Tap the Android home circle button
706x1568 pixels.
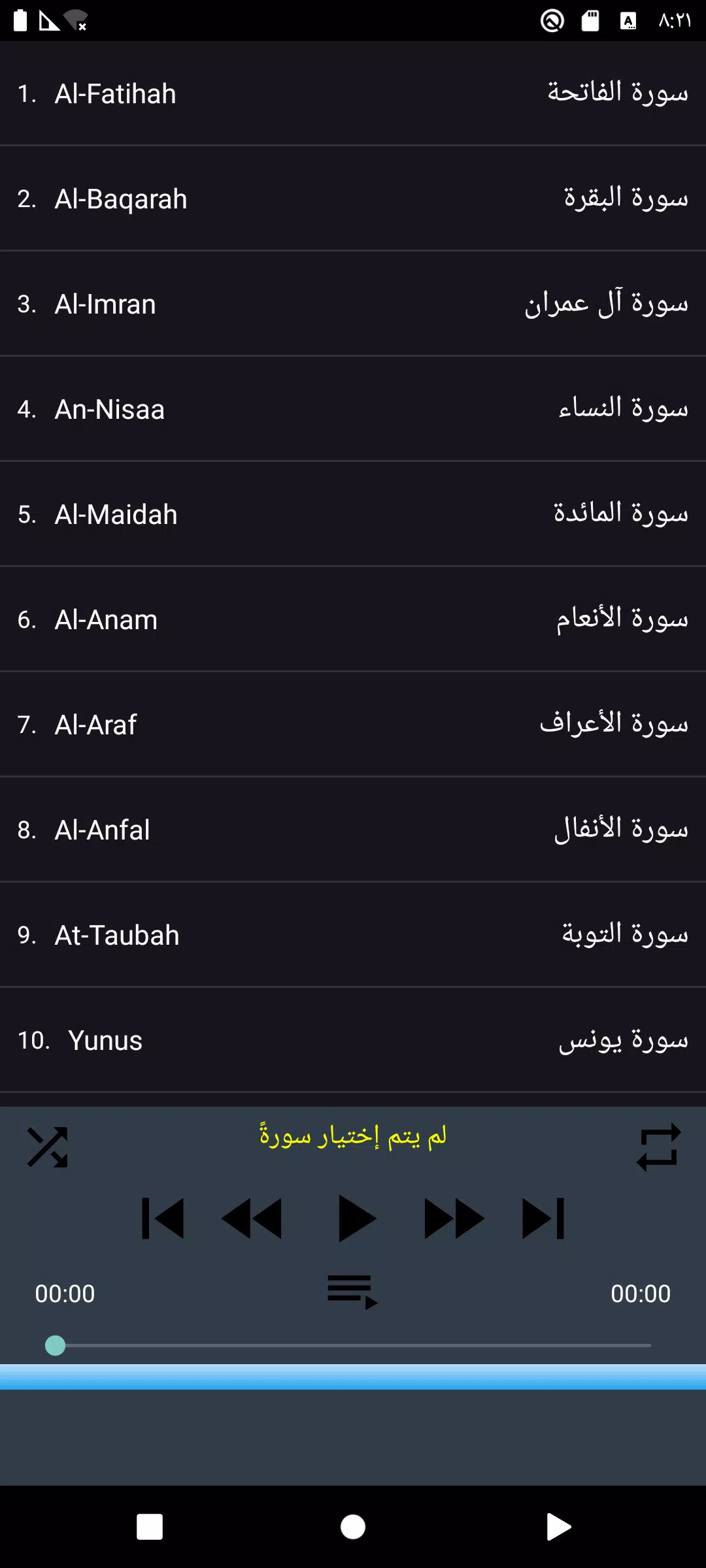[353, 1527]
